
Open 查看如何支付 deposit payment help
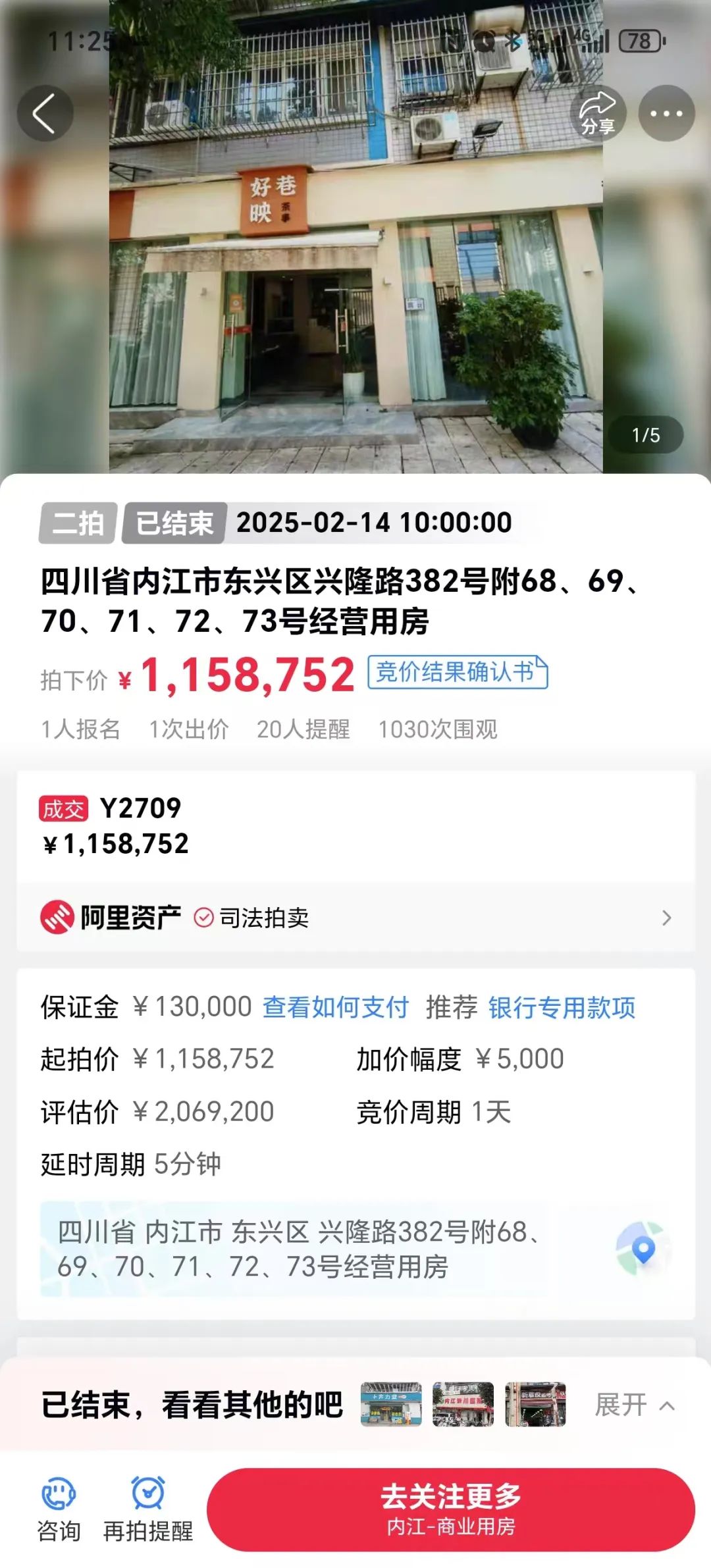(x=336, y=1007)
